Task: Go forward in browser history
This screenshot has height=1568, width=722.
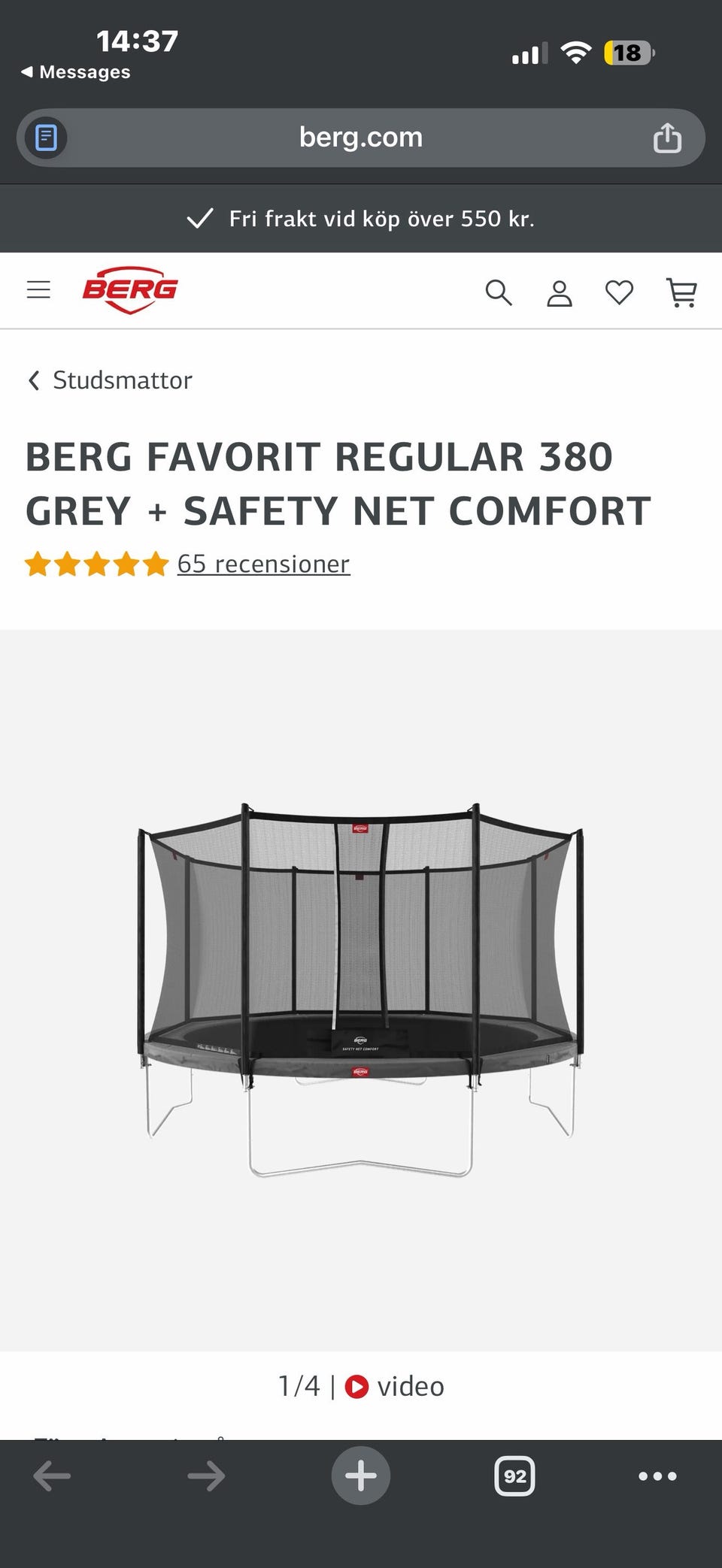Action: coord(206,1476)
